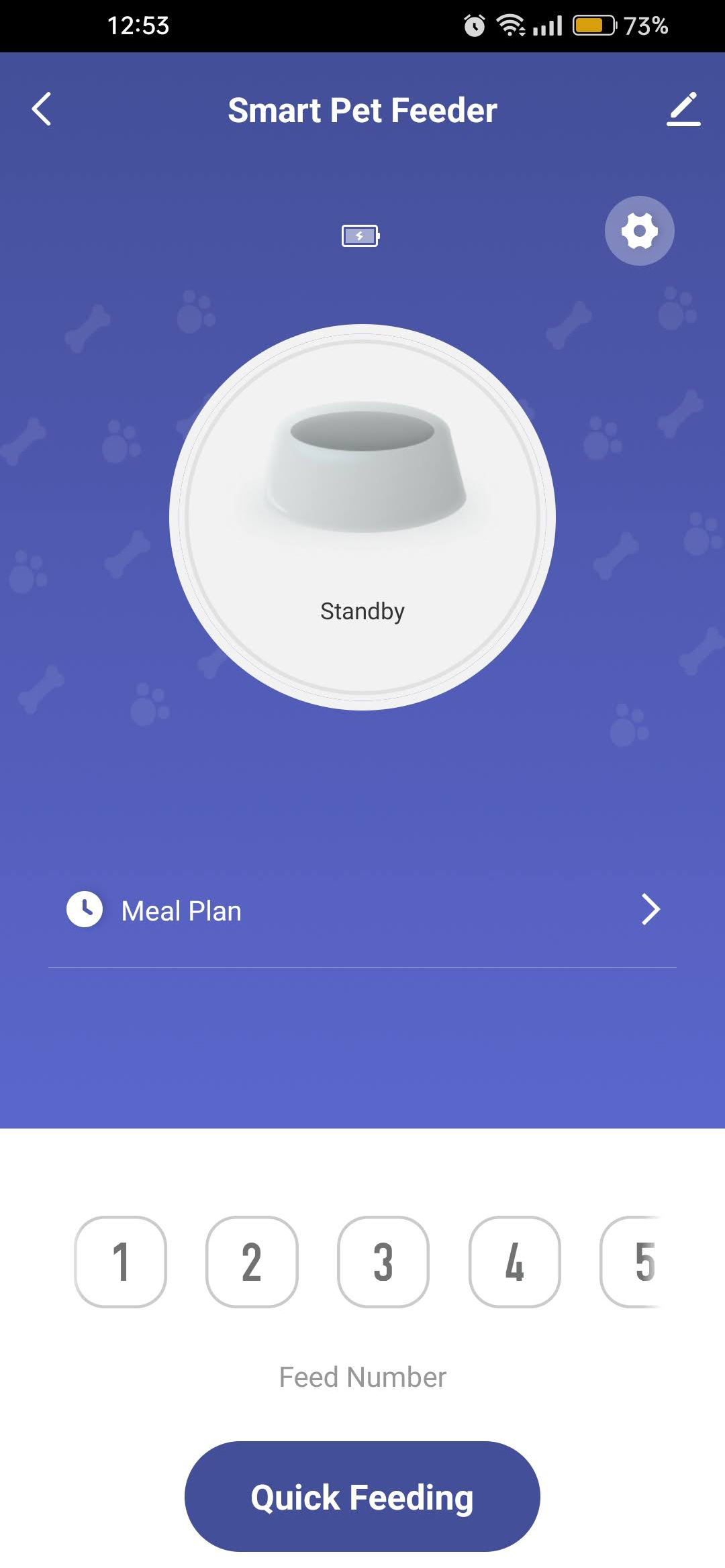Tap the clock icon beside Meal Plan

pos(84,910)
